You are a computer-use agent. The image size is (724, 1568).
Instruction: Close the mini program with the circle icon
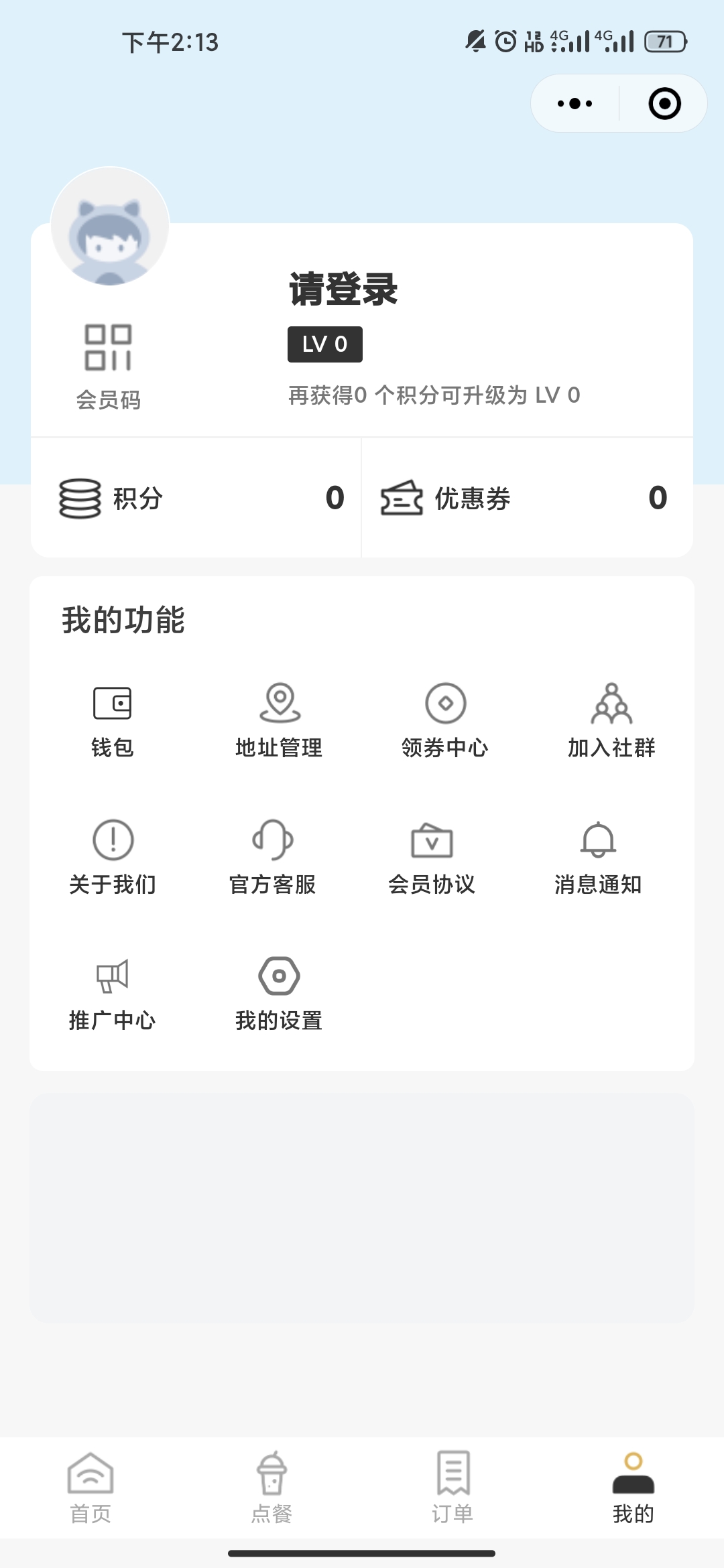(664, 104)
